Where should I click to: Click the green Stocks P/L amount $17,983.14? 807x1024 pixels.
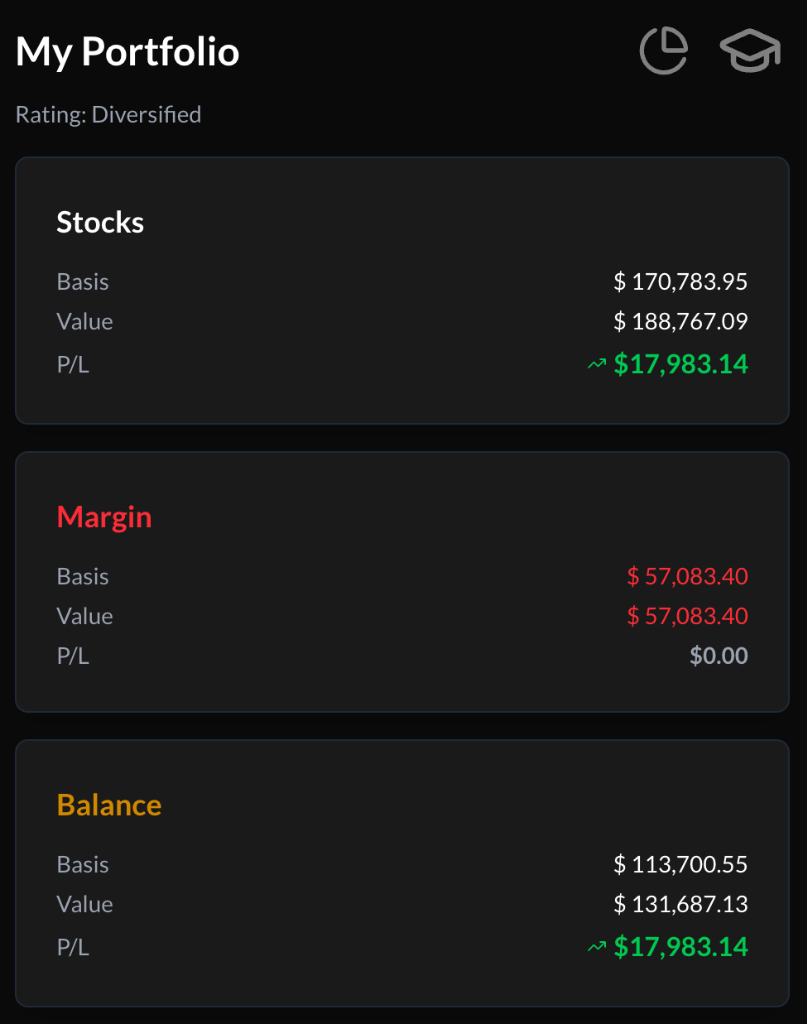coord(682,365)
